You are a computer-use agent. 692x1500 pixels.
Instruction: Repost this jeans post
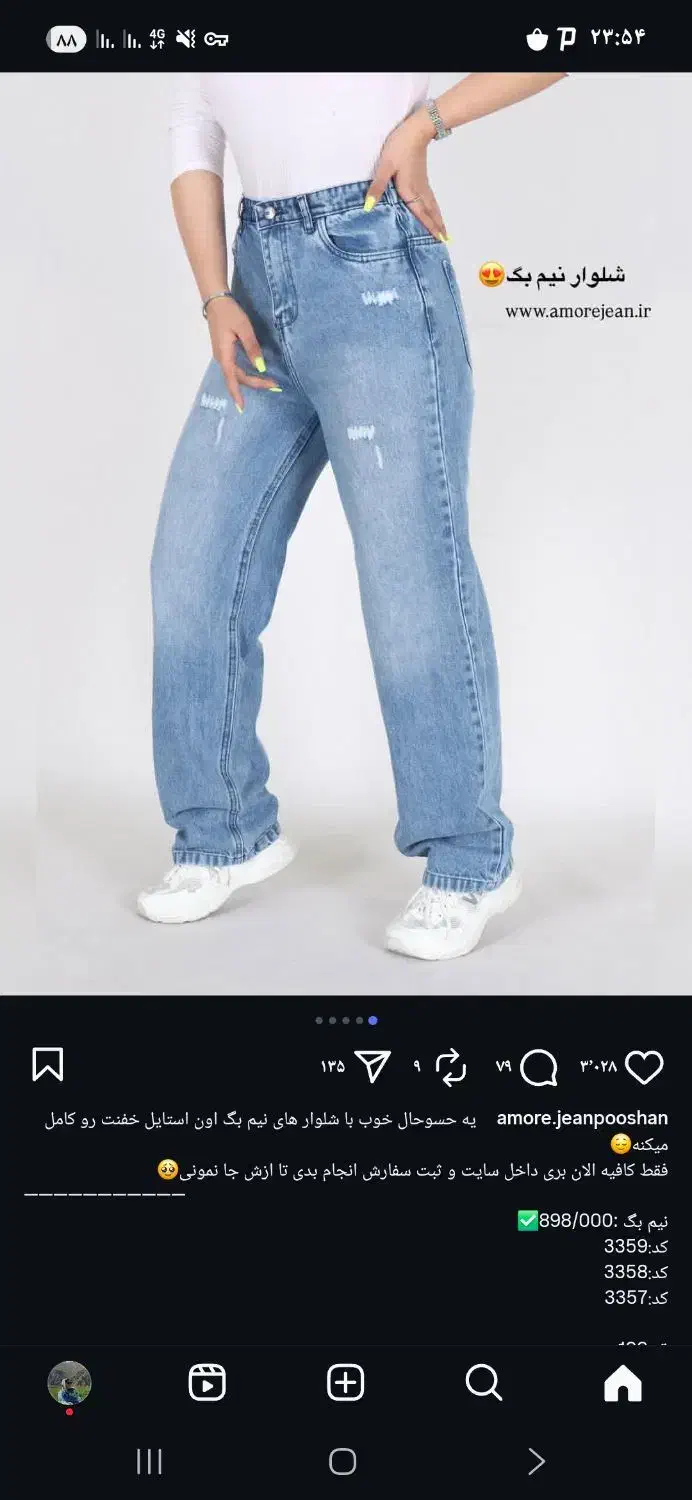click(x=451, y=1067)
